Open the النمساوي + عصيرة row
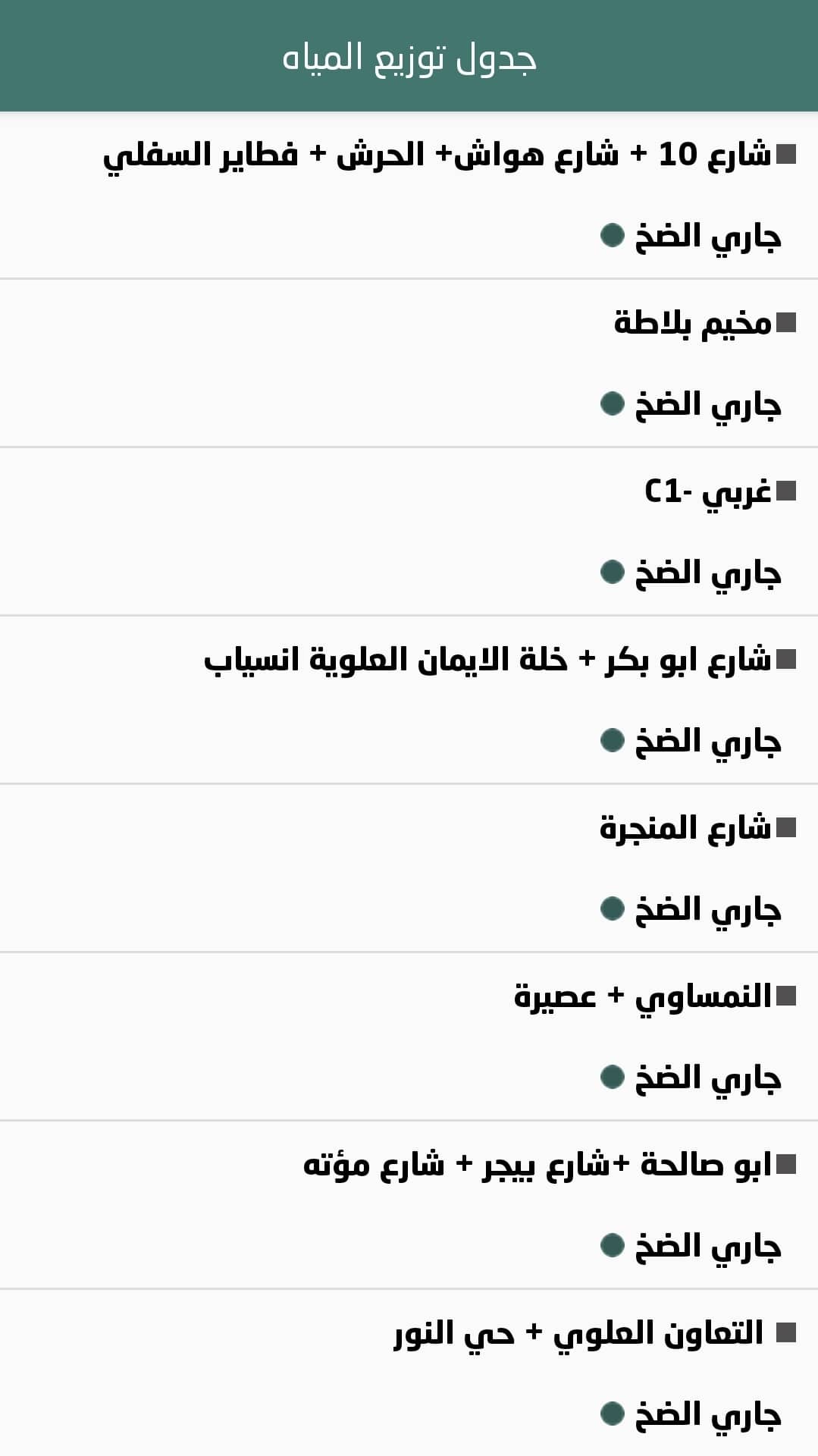818x1456 pixels. point(642,996)
